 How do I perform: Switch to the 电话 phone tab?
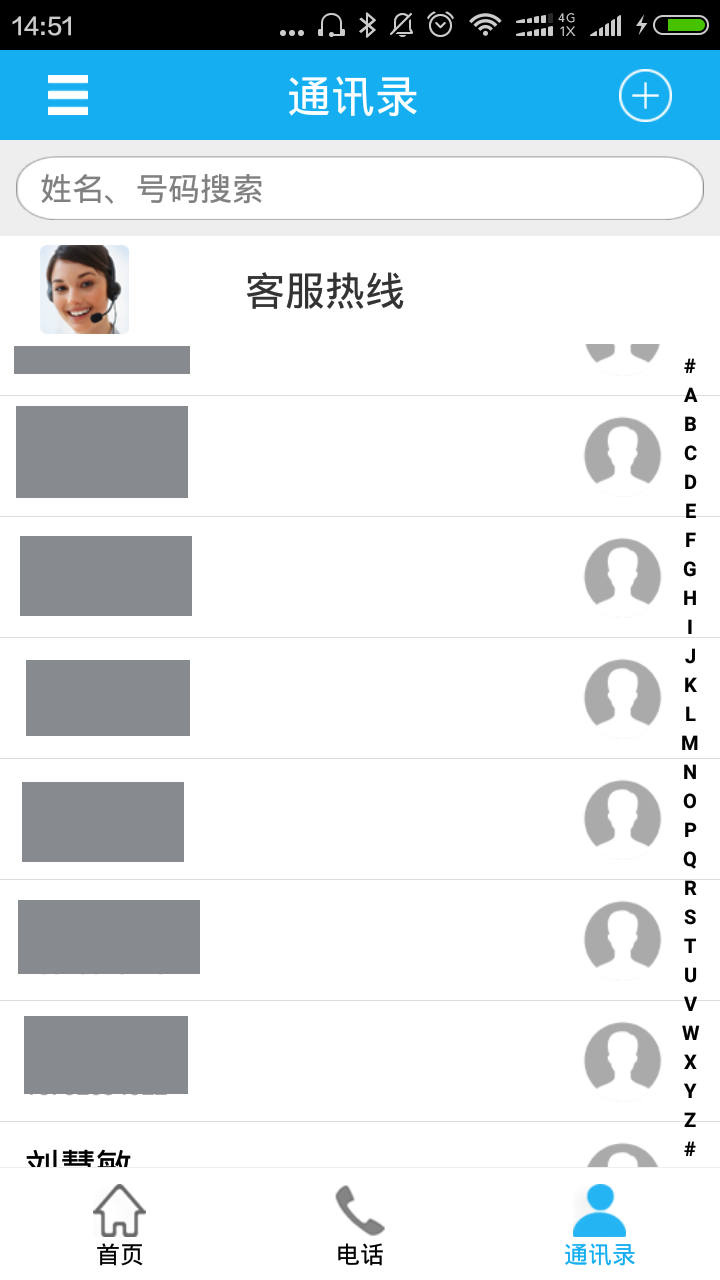360,1225
